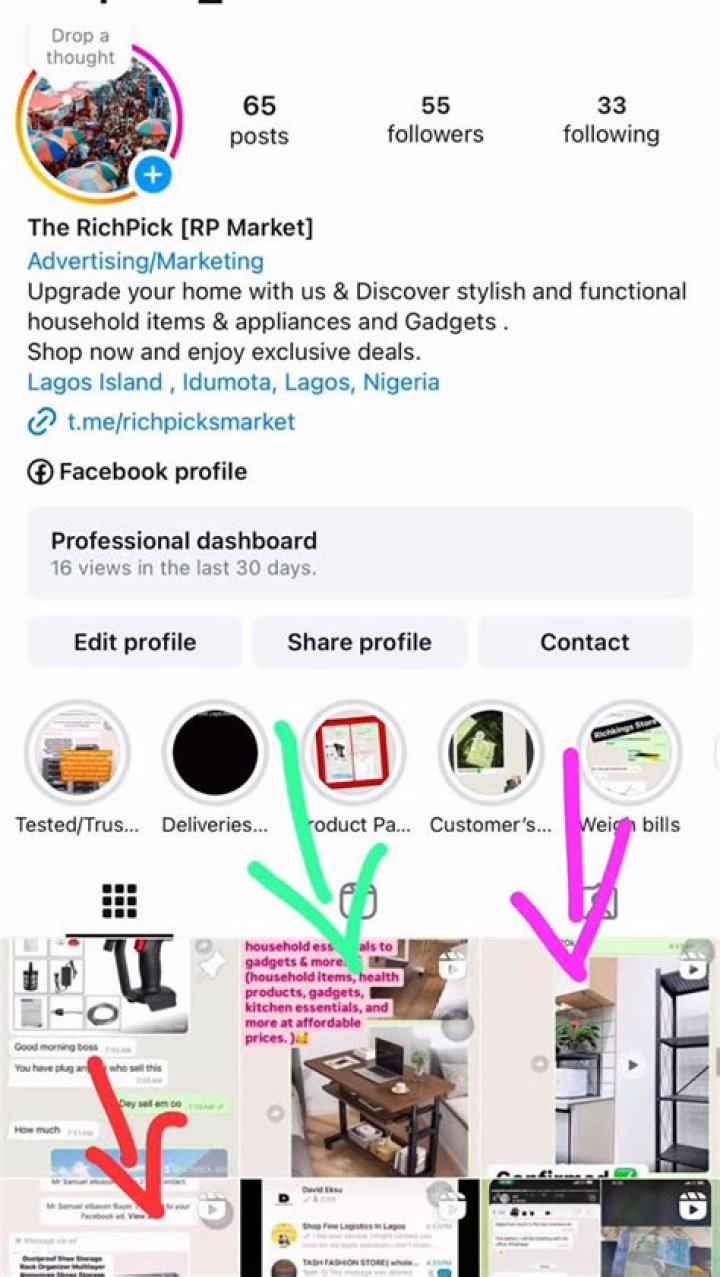Screen dimensions: 720x1277
Task: Switch to the posts grid tab
Action: click(x=119, y=902)
